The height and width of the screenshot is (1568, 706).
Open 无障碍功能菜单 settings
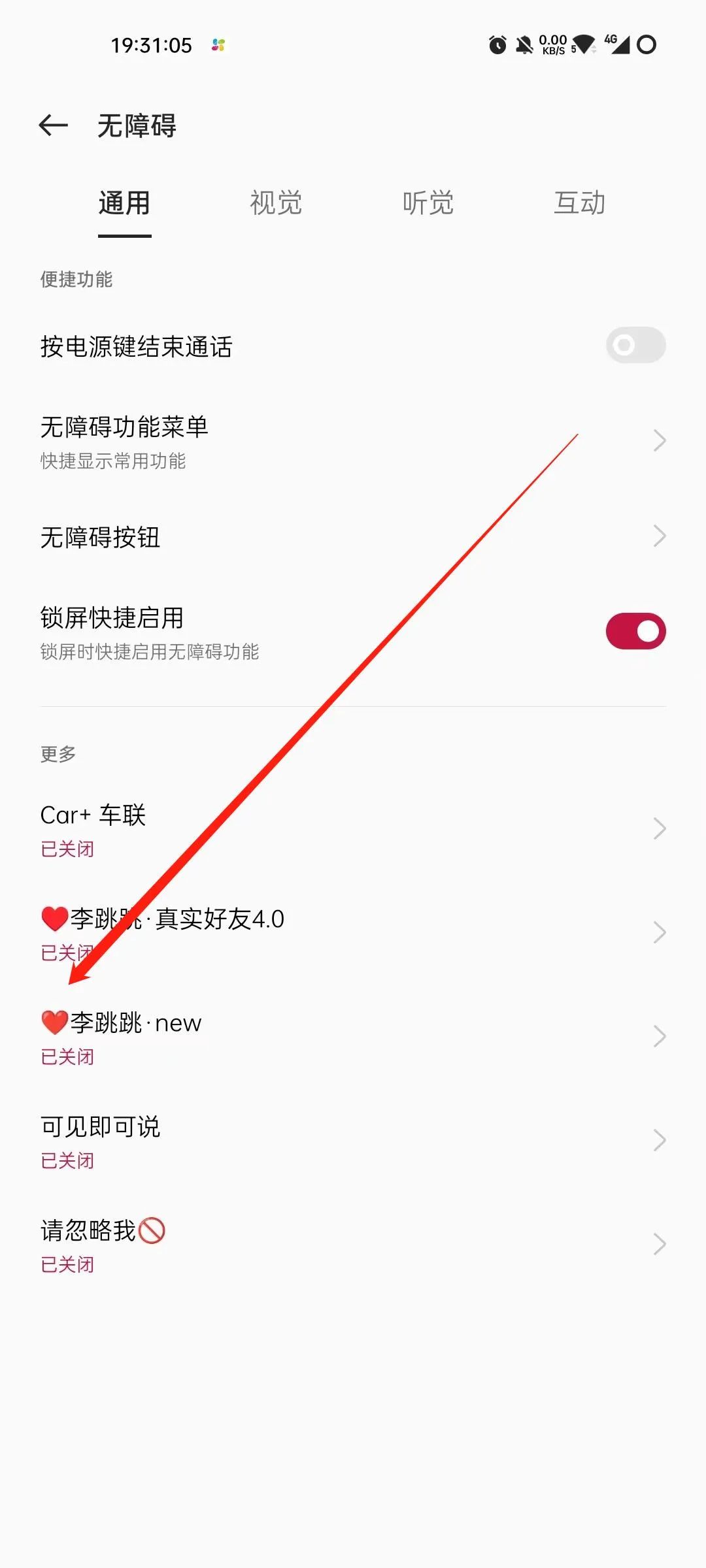click(x=353, y=441)
